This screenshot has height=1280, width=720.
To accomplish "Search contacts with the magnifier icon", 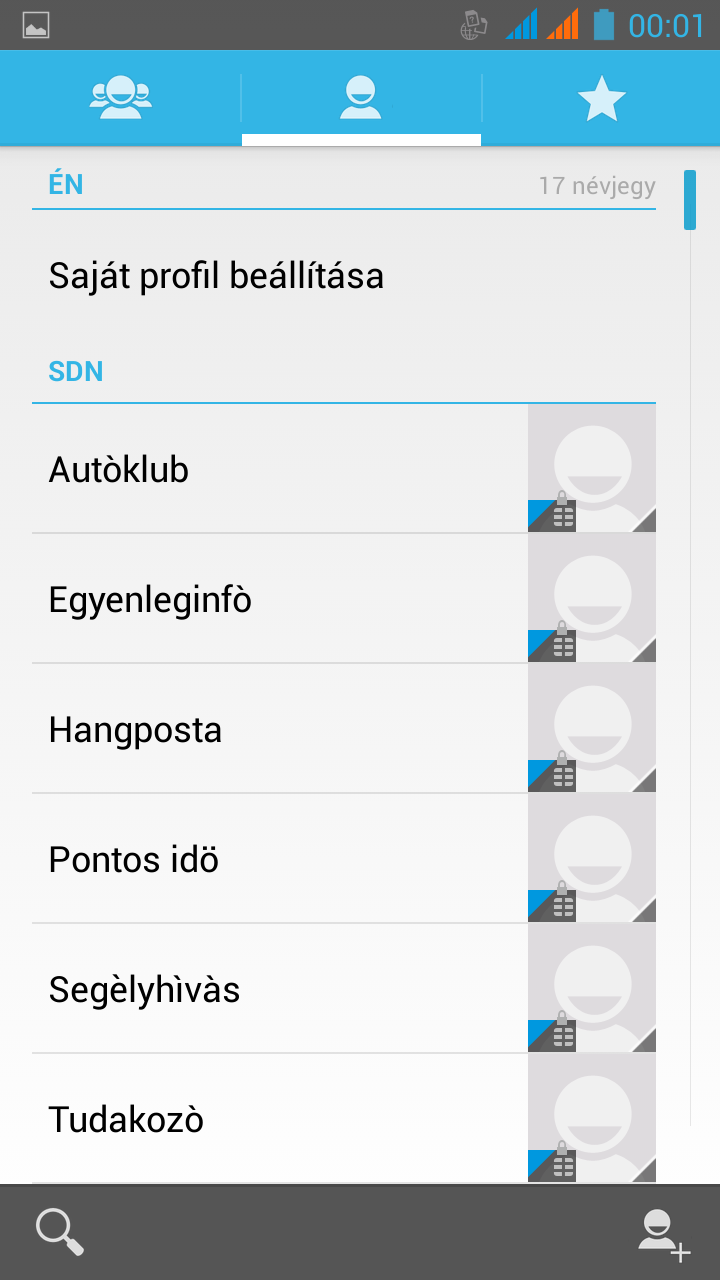I will point(59,1231).
